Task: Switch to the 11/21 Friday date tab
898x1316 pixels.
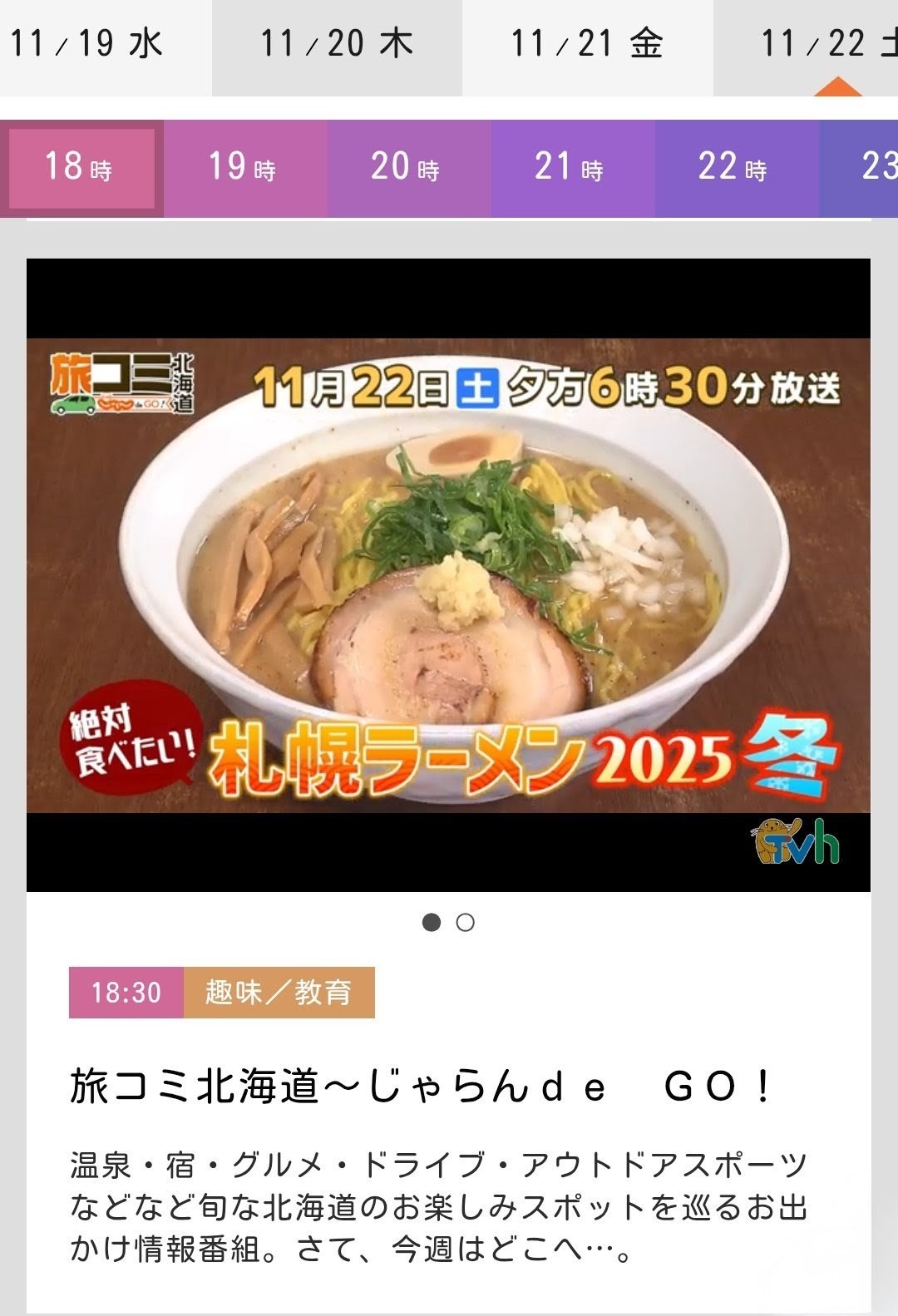Action: tap(587, 44)
